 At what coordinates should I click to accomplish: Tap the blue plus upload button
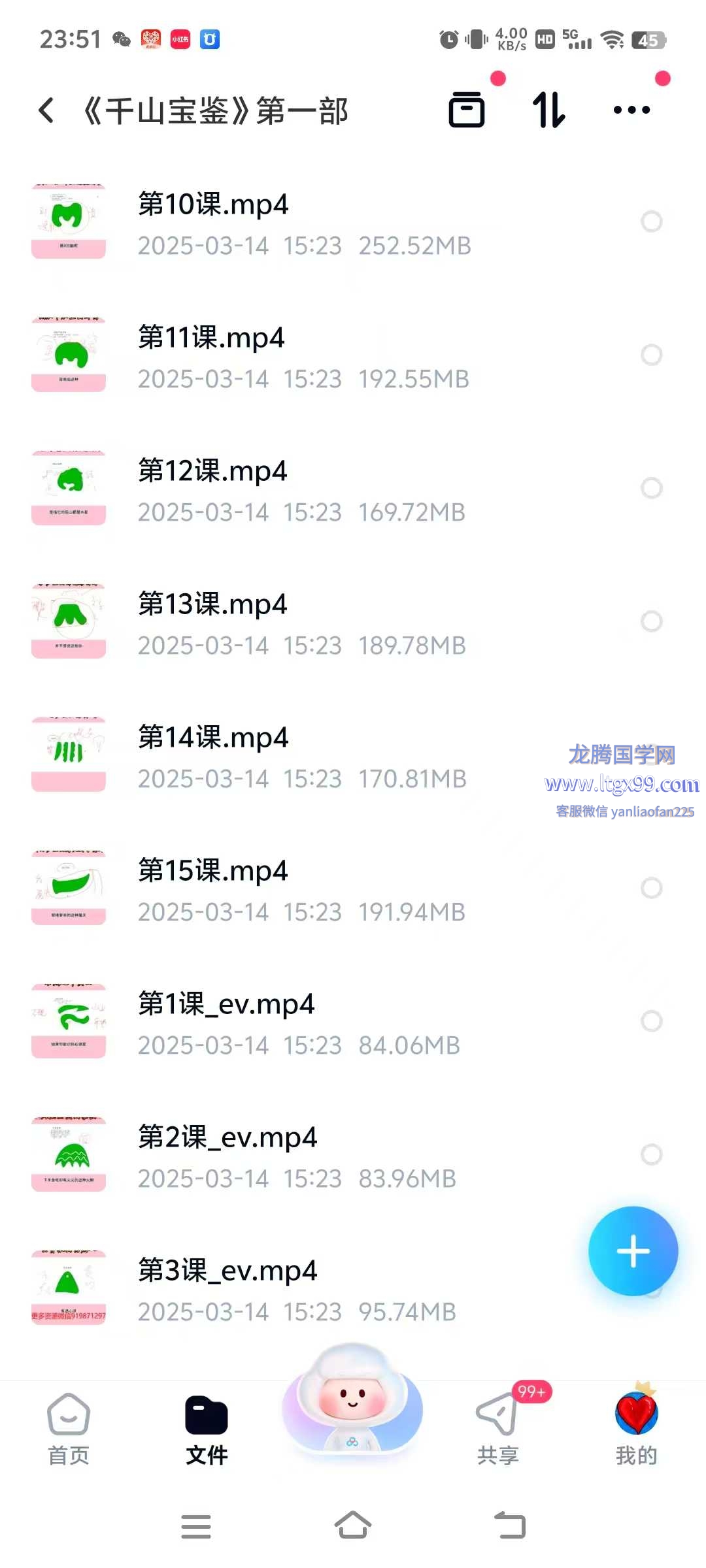pyautogui.click(x=633, y=1251)
